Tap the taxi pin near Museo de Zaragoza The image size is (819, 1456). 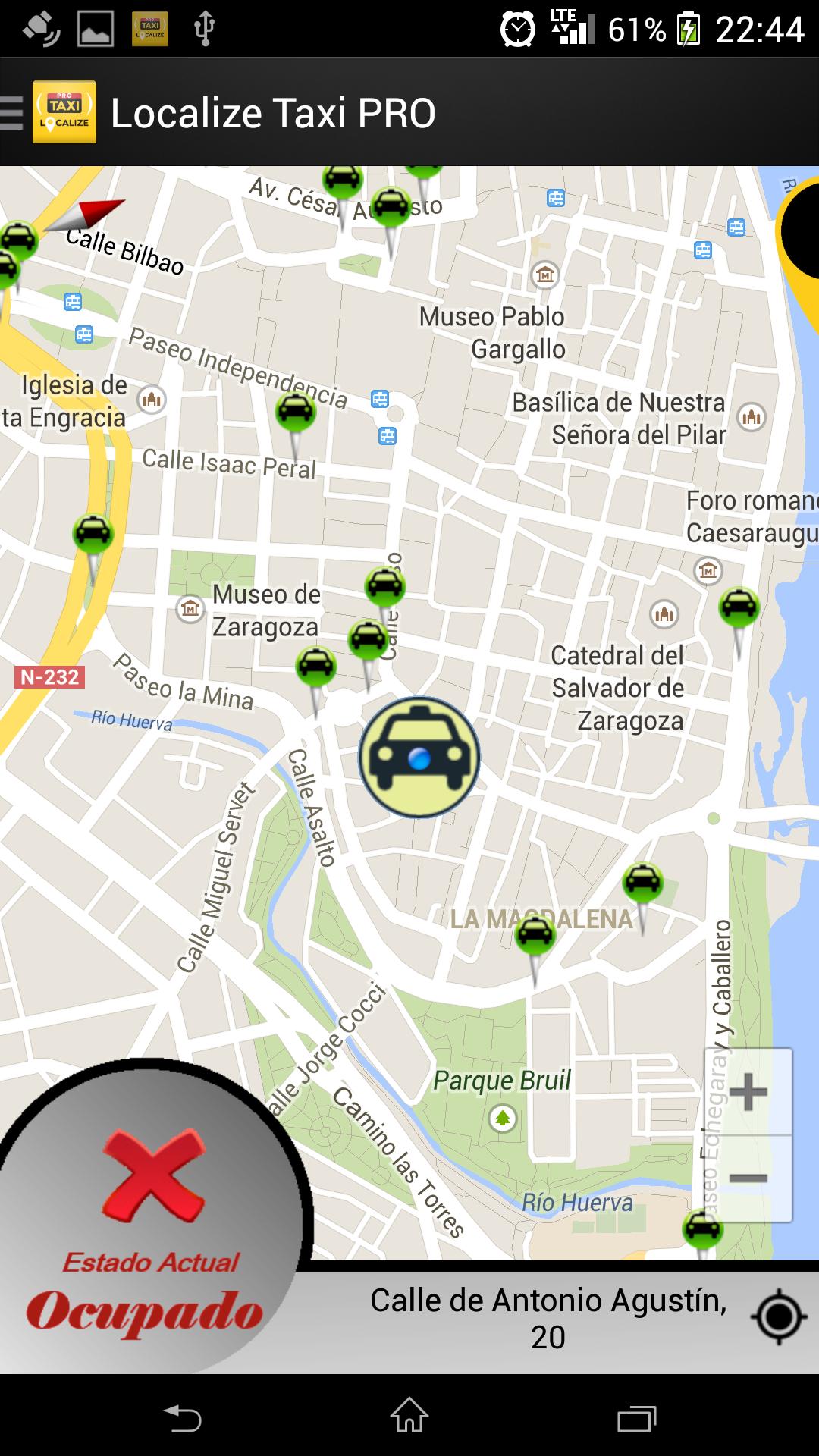pos(367,637)
